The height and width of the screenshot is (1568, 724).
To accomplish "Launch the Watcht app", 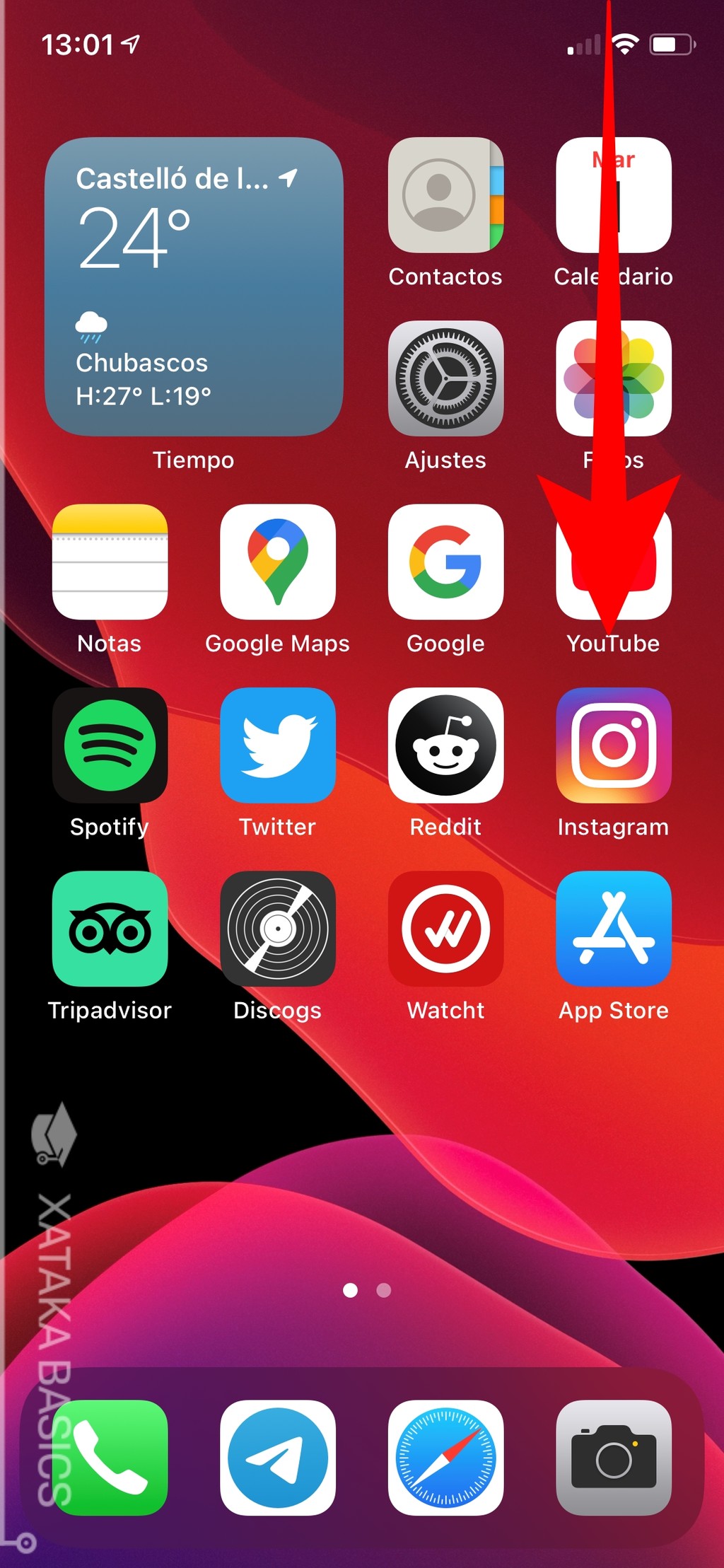I will [445, 929].
